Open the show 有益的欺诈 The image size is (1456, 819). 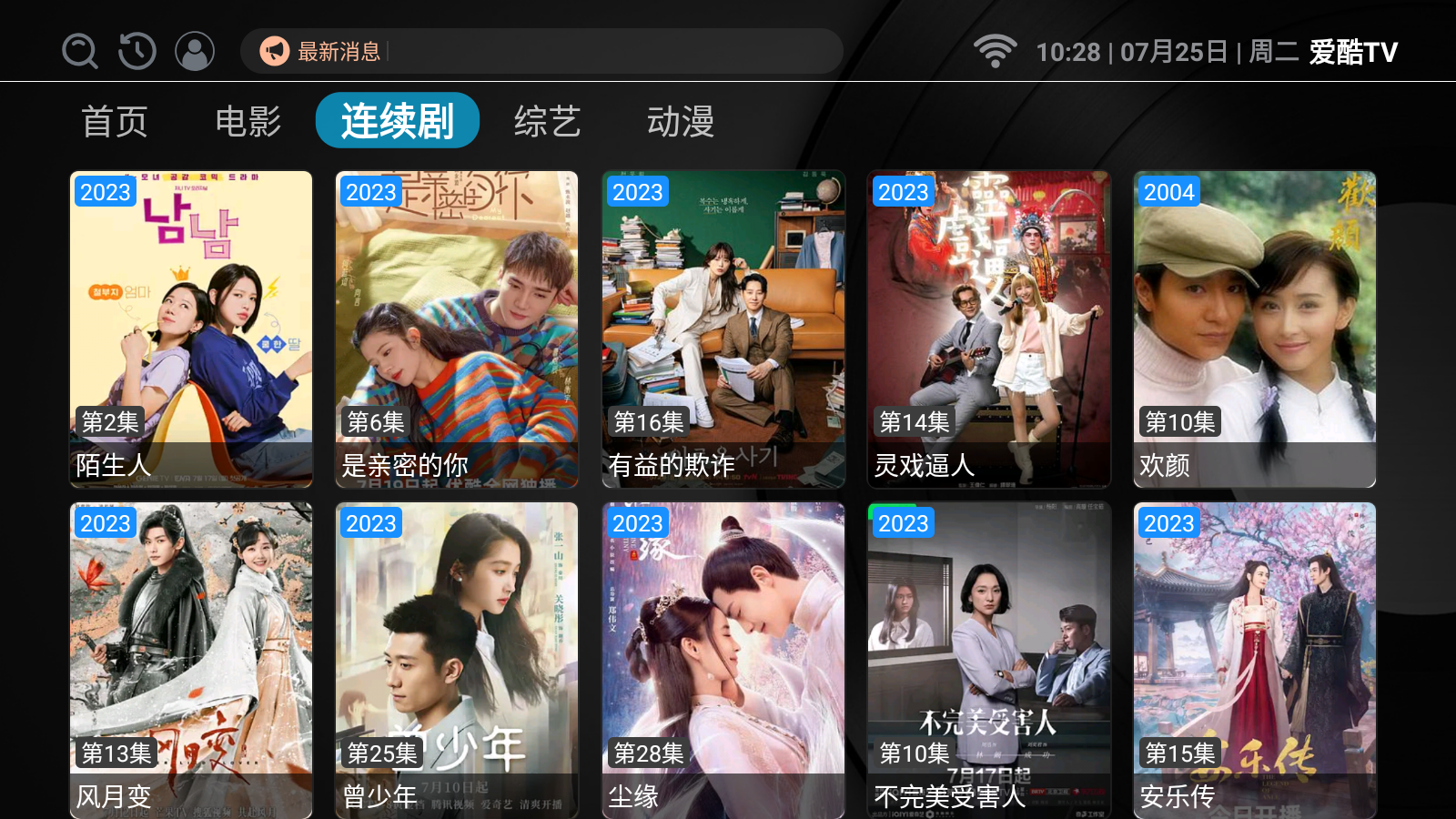coord(723,329)
